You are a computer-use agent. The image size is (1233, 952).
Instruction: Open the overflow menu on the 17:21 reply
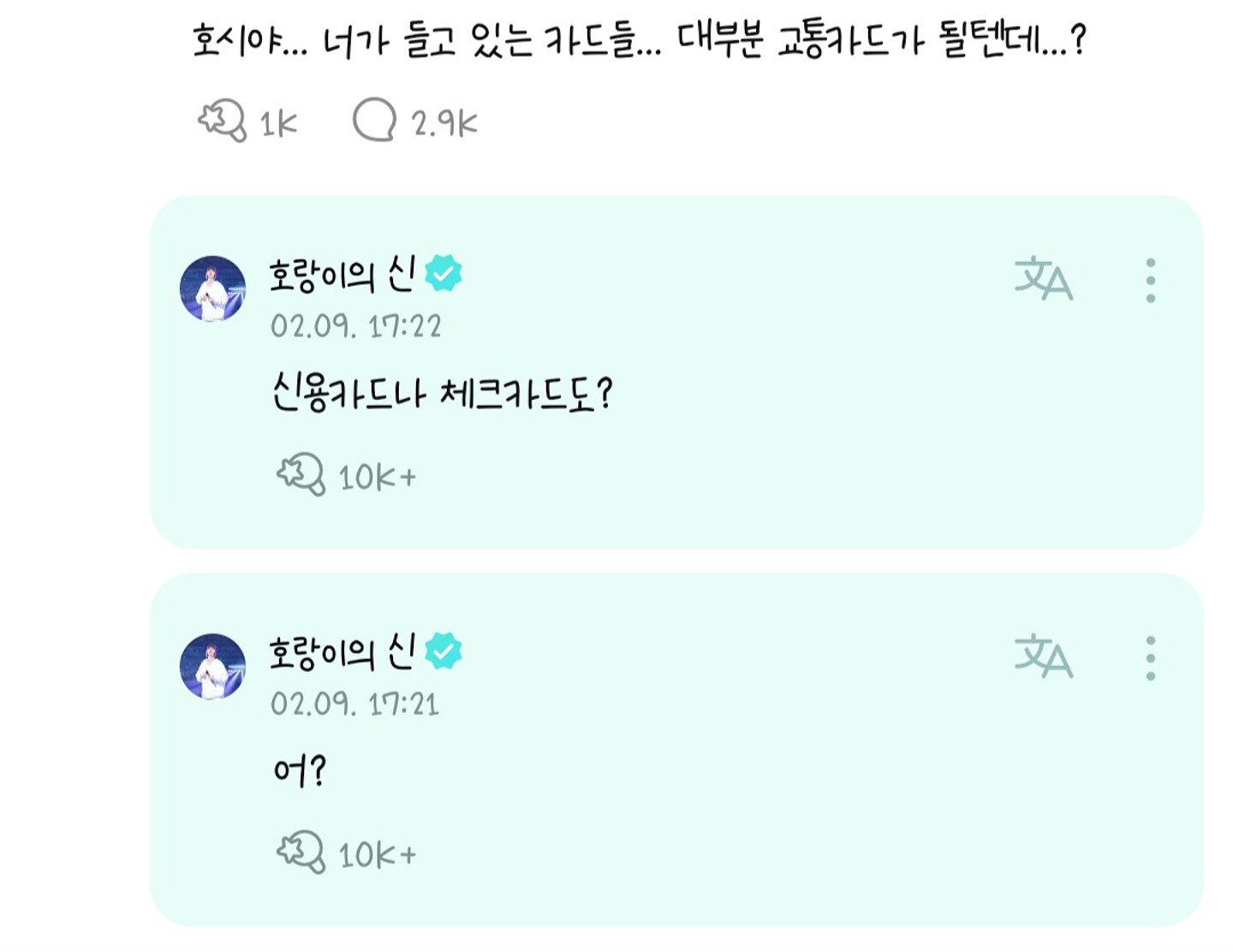click(1150, 657)
